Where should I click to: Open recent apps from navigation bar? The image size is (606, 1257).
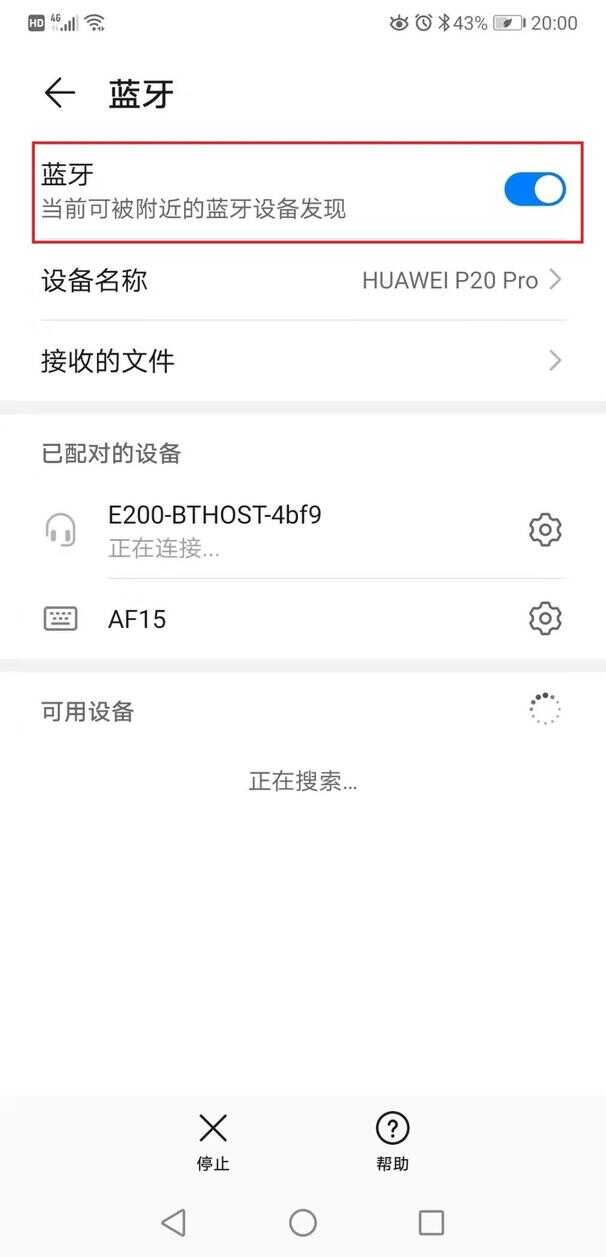pyautogui.click(x=431, y=1222)
